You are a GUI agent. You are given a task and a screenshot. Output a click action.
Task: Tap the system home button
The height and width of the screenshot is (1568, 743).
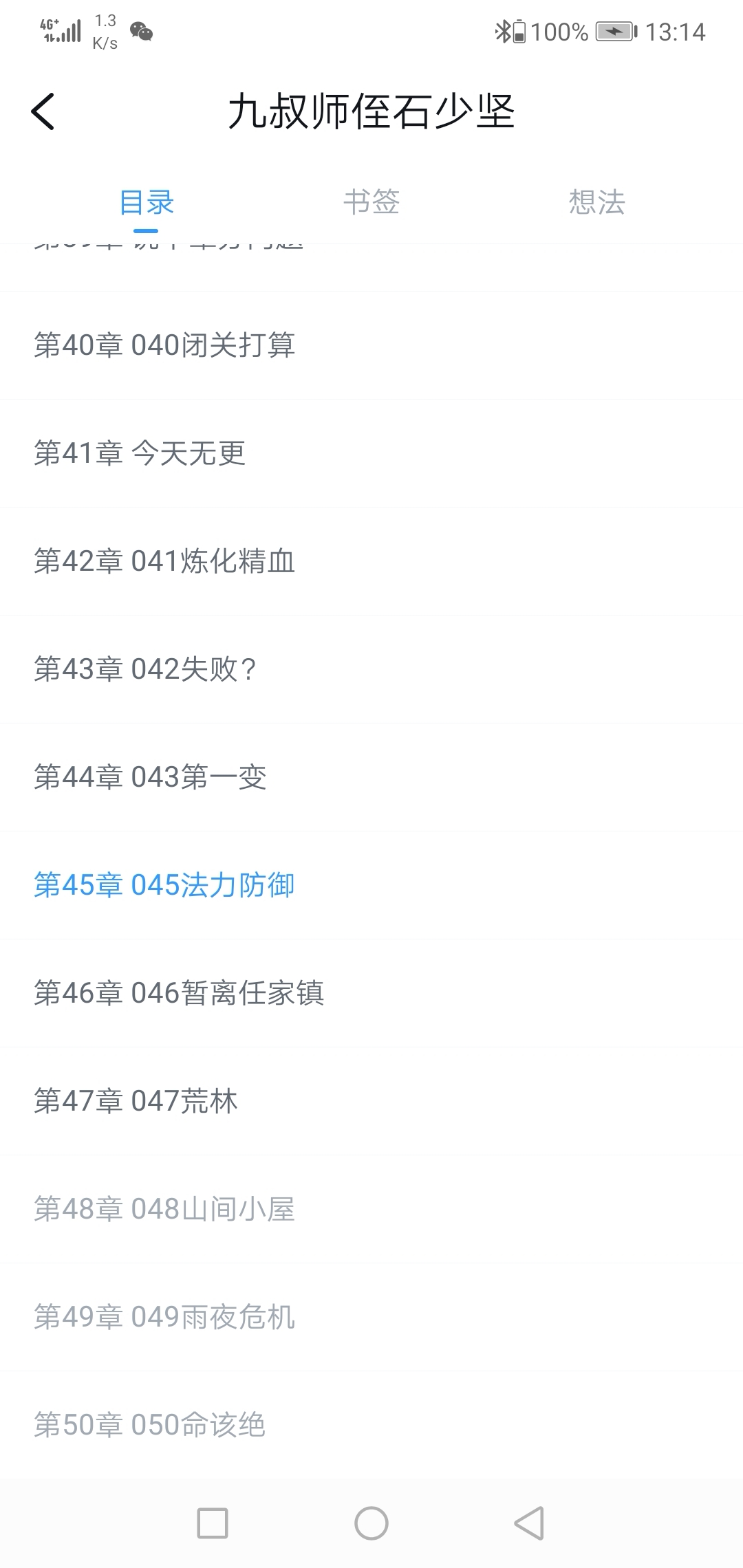pyautogui.click(x=371, y=1523)
